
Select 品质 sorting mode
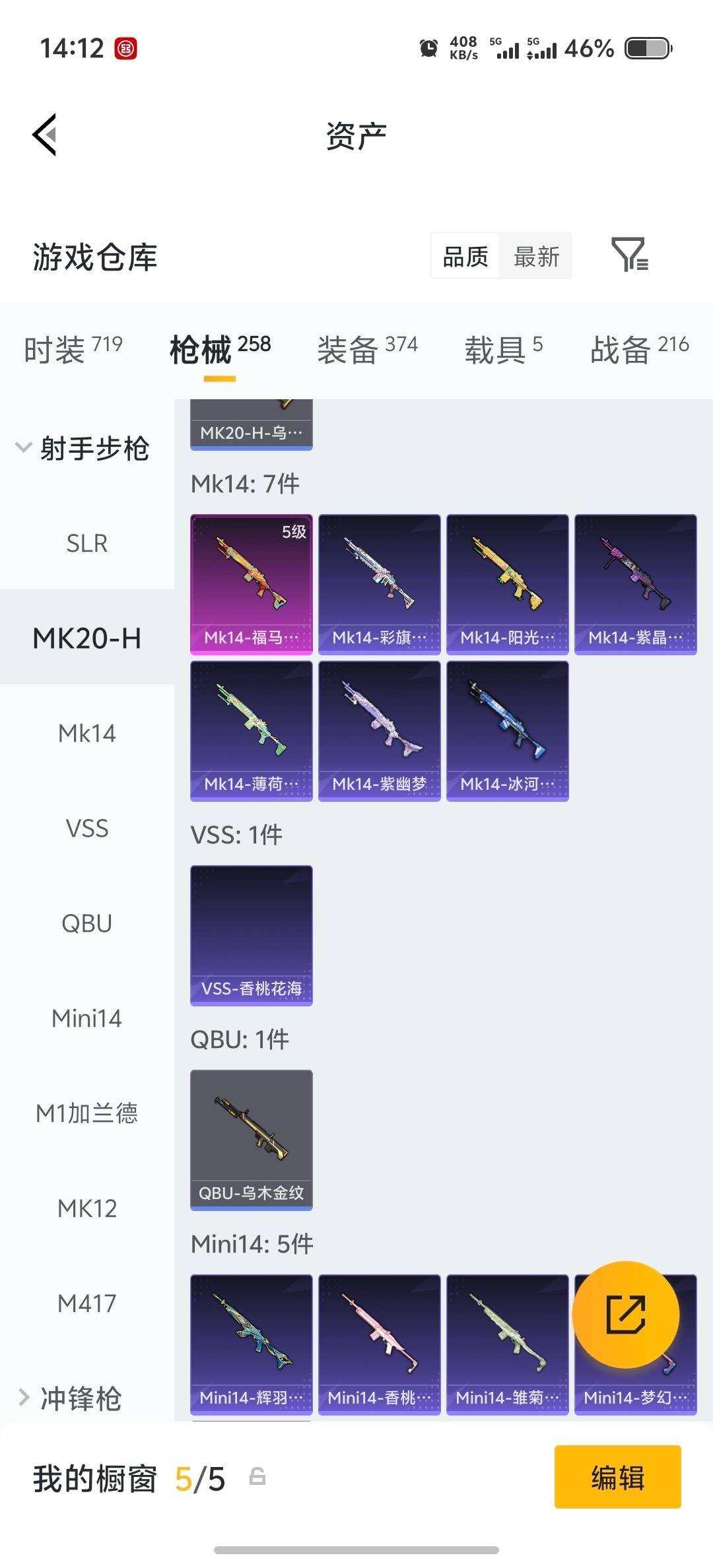464,257
